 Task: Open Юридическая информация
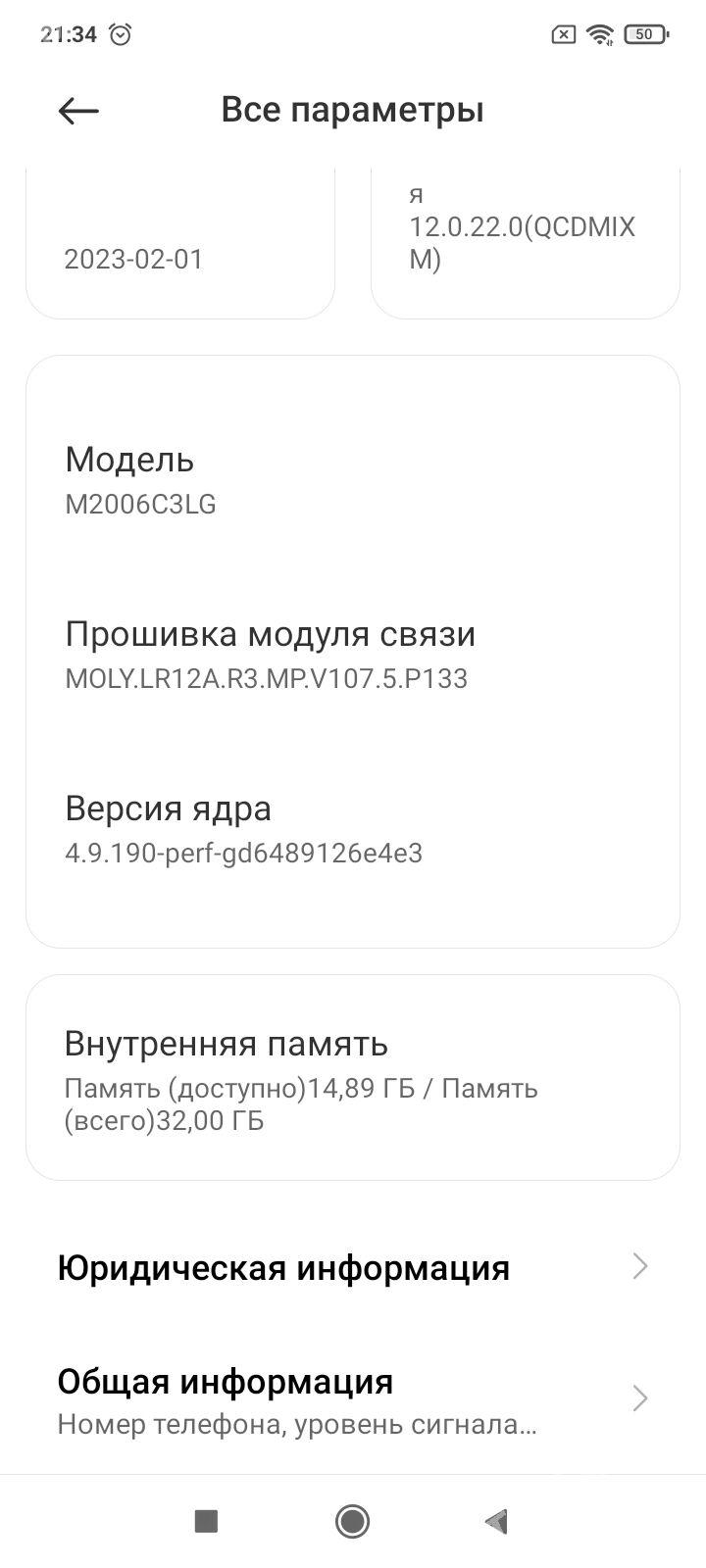(x=351, y=1267)
